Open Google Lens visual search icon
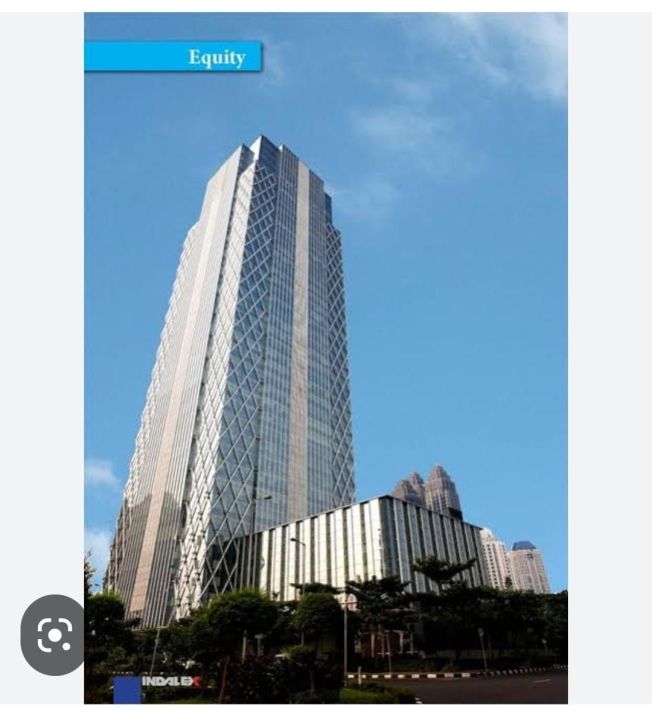Viewport: 652px width, 720px height. click(54, 636)
